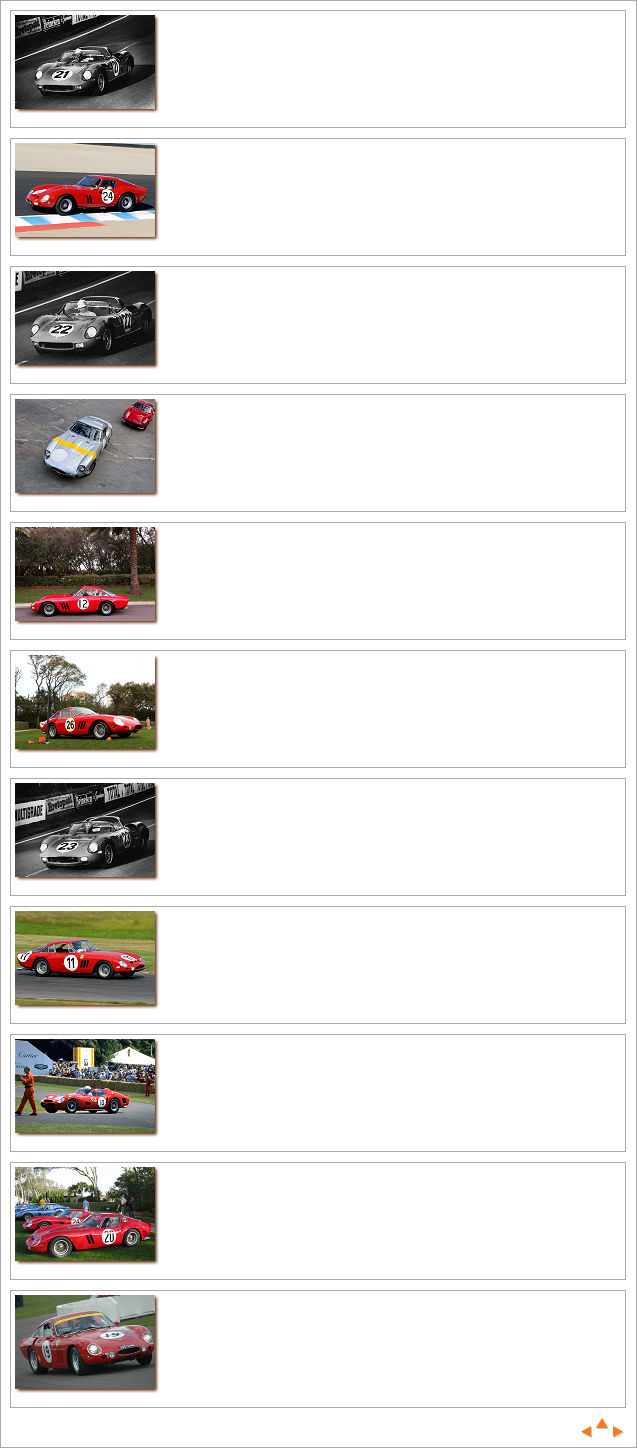Open the black-and-white photo of car 21
Image resolution: width=637 pixels, height=1448 pixels.
(85, 62)
